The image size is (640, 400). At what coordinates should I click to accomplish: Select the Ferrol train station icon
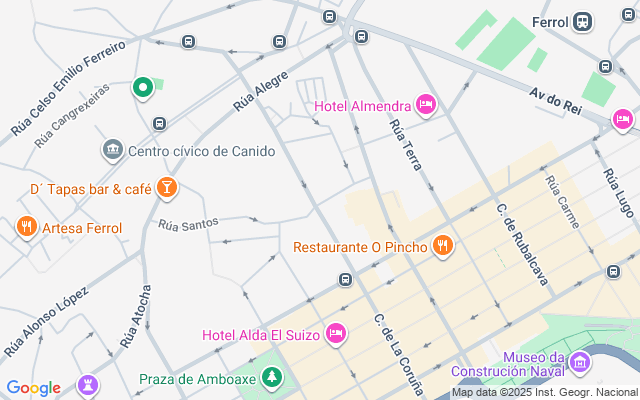(582, 22)
